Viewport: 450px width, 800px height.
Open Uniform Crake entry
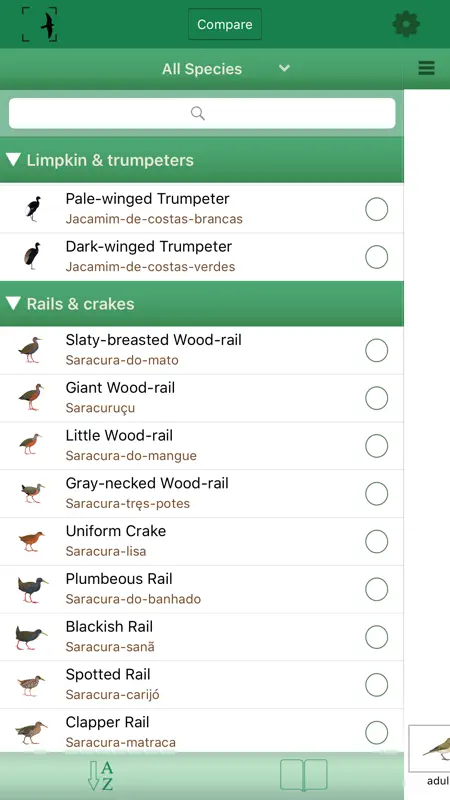(202, 541)
